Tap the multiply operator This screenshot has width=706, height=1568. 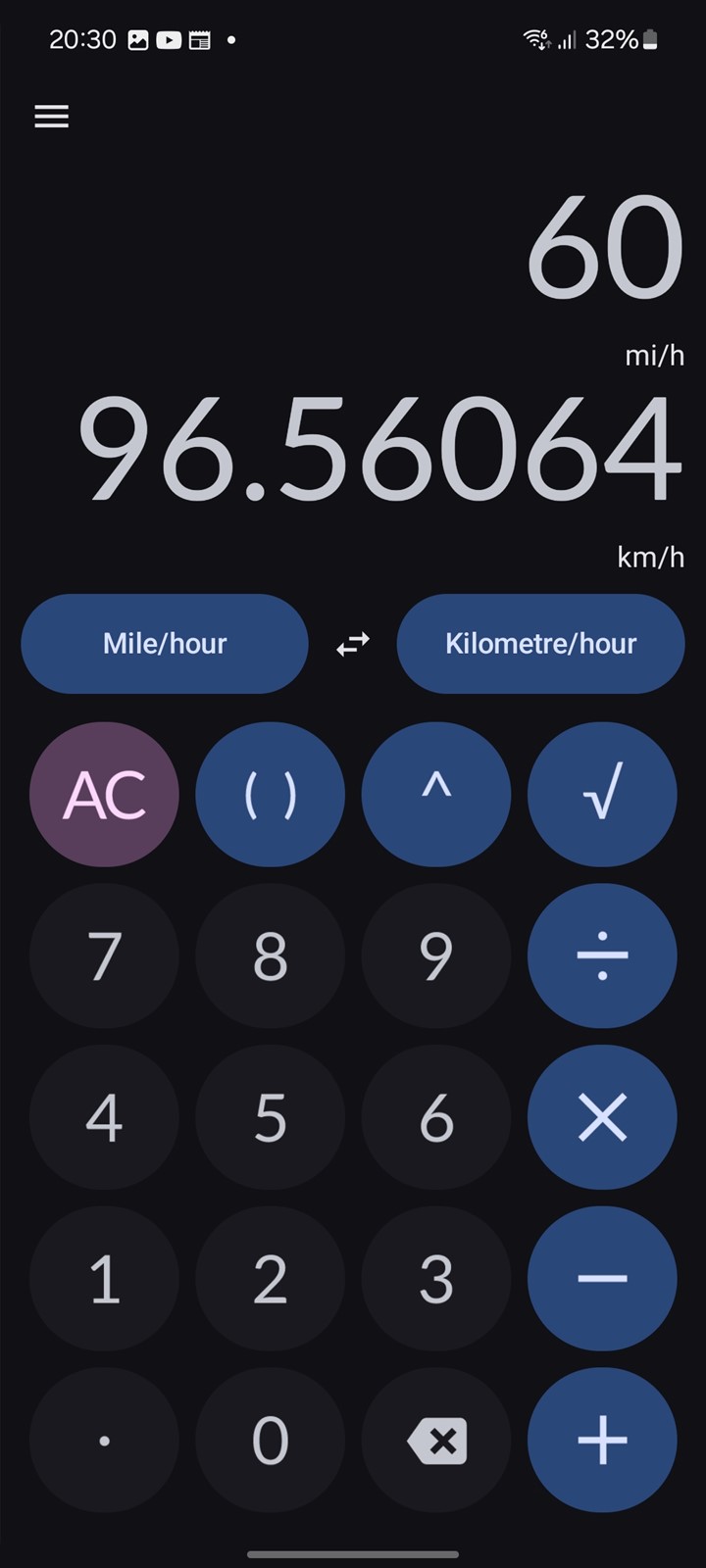pos(602,1117)
